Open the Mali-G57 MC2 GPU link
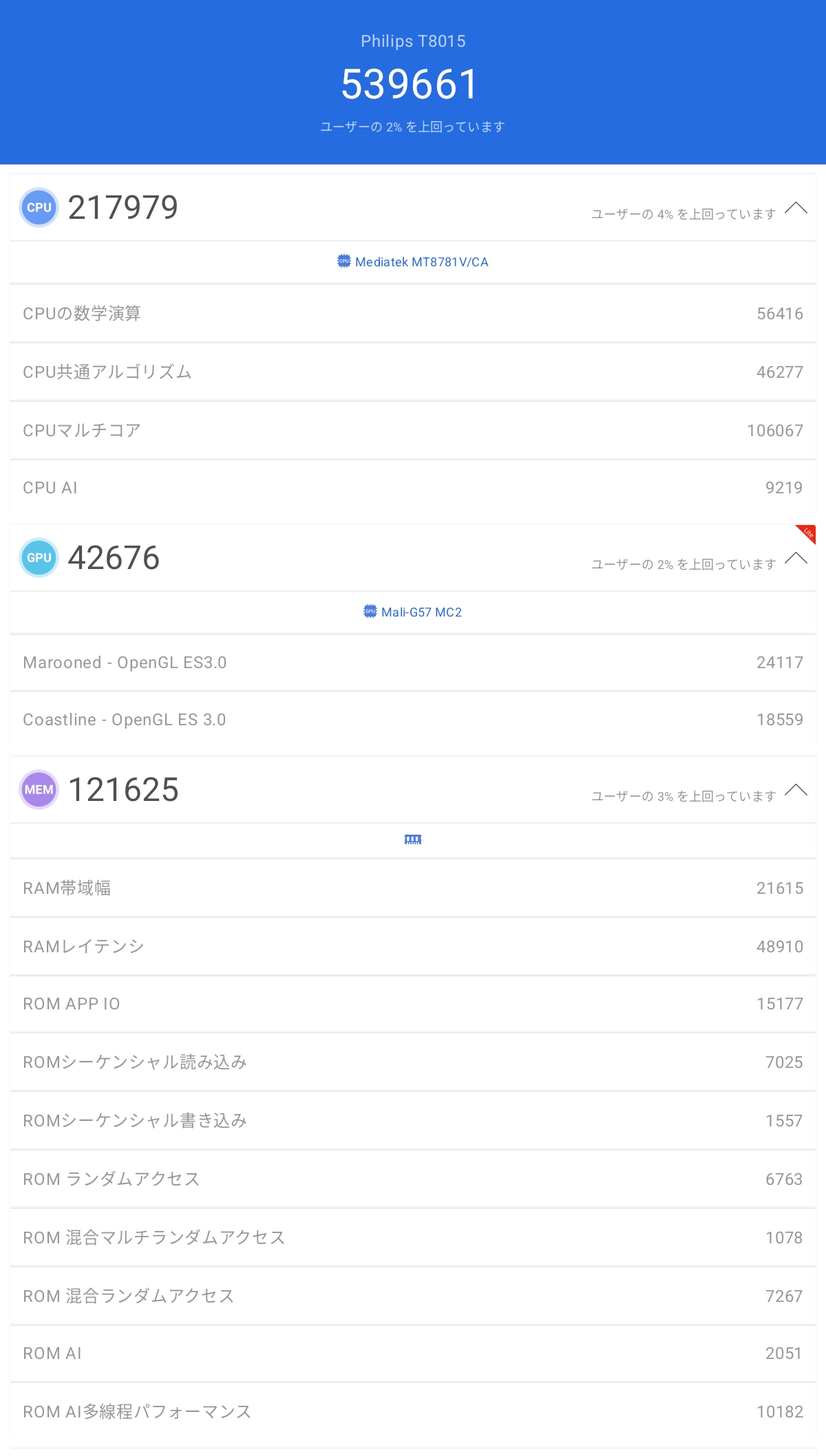Viewport: 826px width, 1456px height. [x=413, y=612]
